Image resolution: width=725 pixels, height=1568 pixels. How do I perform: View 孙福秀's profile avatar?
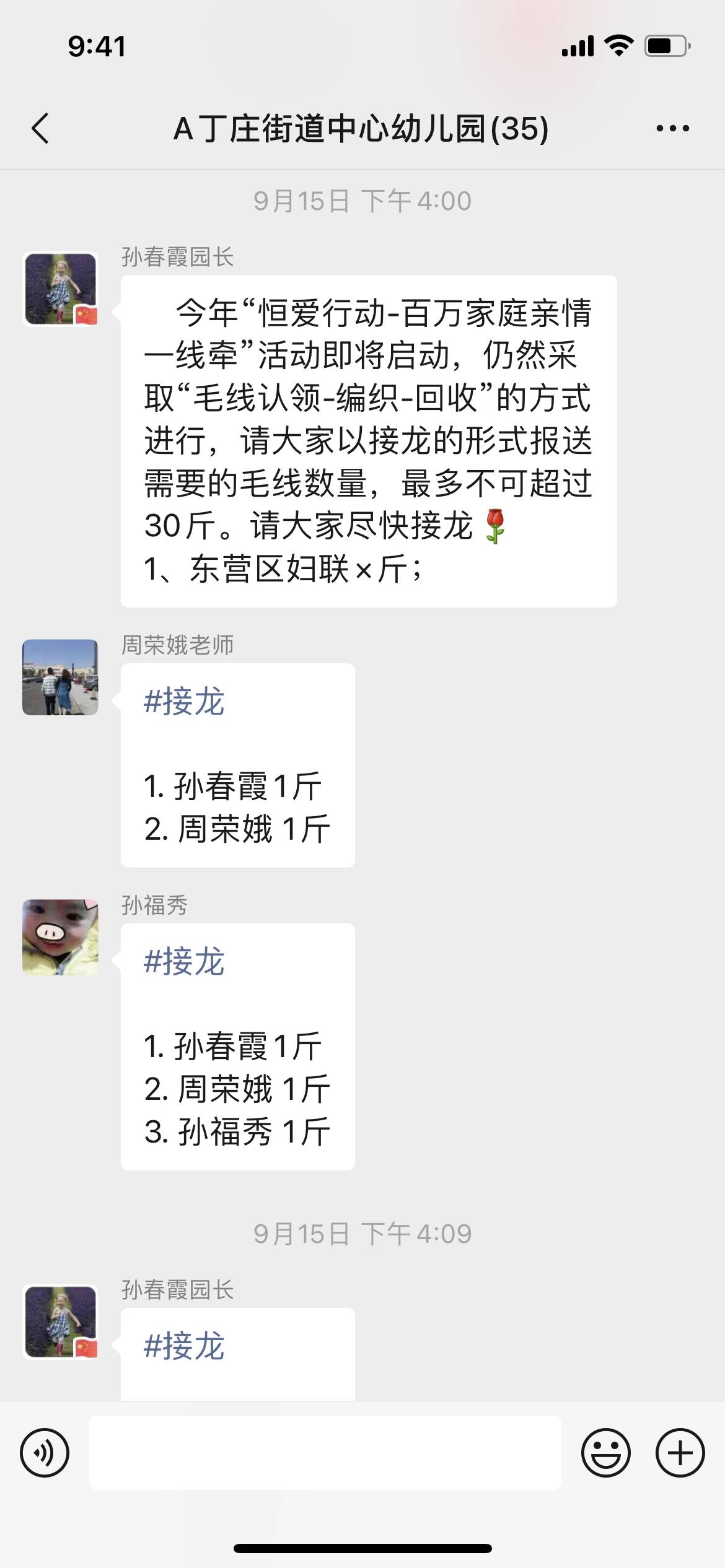(60, 937)
